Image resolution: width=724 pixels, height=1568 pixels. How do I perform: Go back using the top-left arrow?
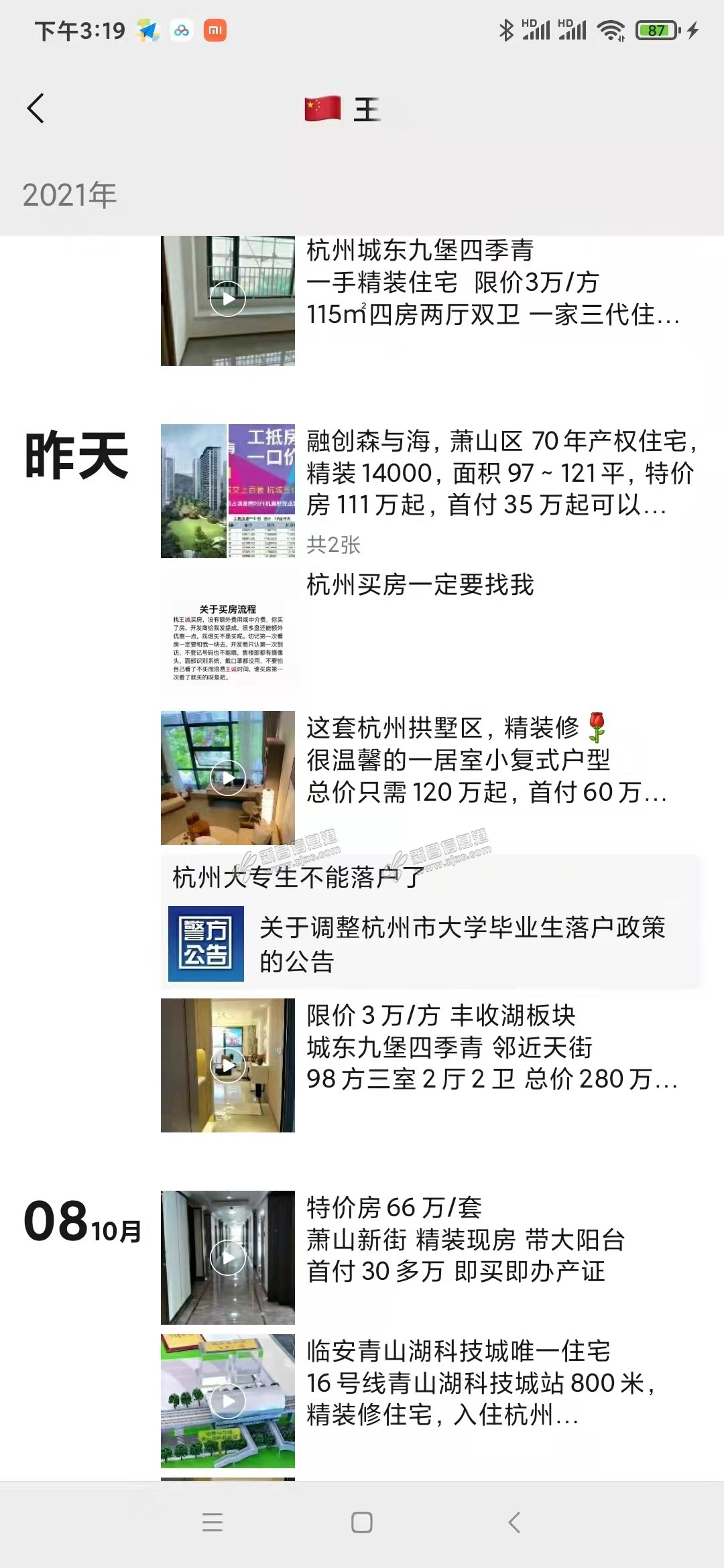coord(36,109)
